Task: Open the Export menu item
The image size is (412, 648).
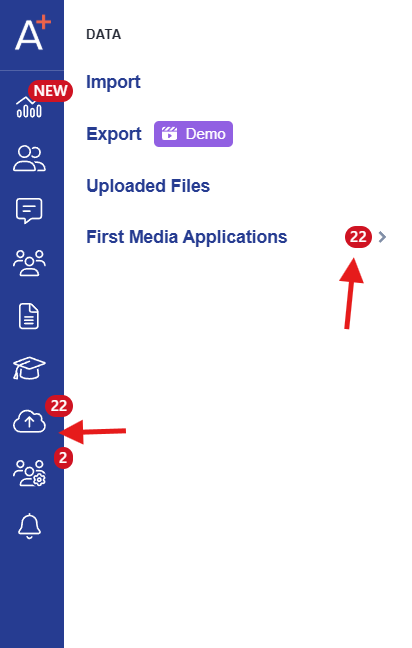Action: coord(114,134)
